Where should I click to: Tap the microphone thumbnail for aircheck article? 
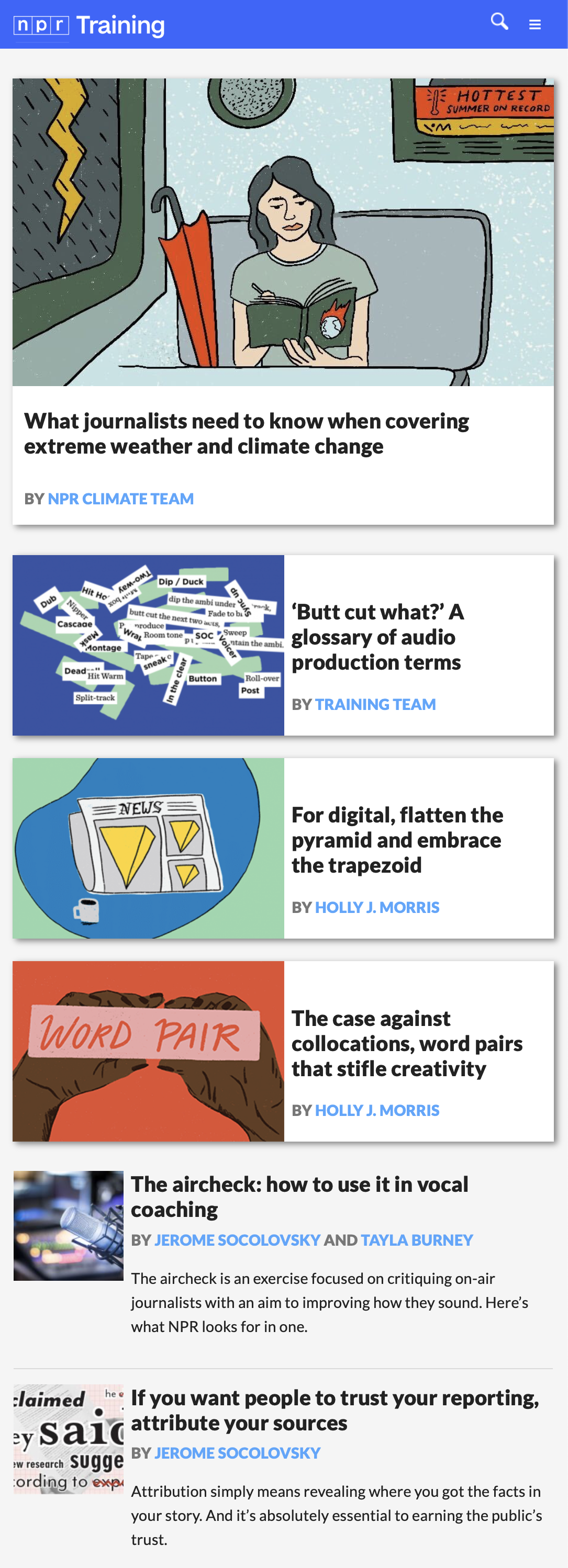point(68,1225)
